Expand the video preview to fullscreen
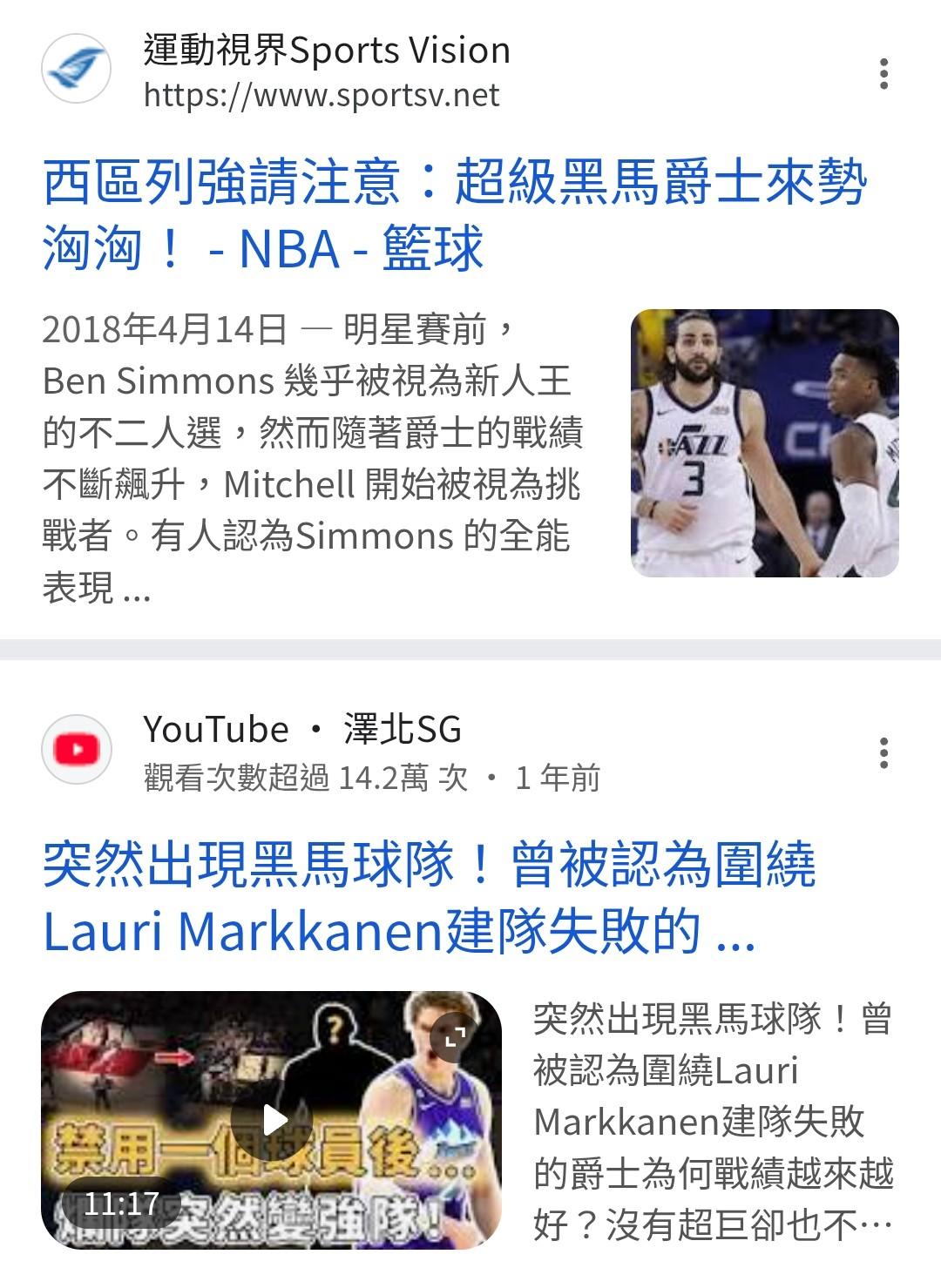 pyautogui.click(x=455, y=1036)
